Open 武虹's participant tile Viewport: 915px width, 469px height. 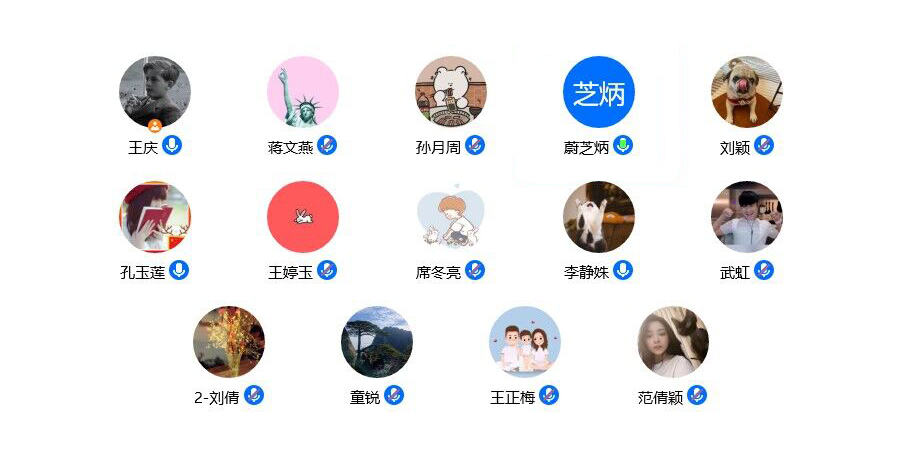pyautogui.click(x=747, y=217)
